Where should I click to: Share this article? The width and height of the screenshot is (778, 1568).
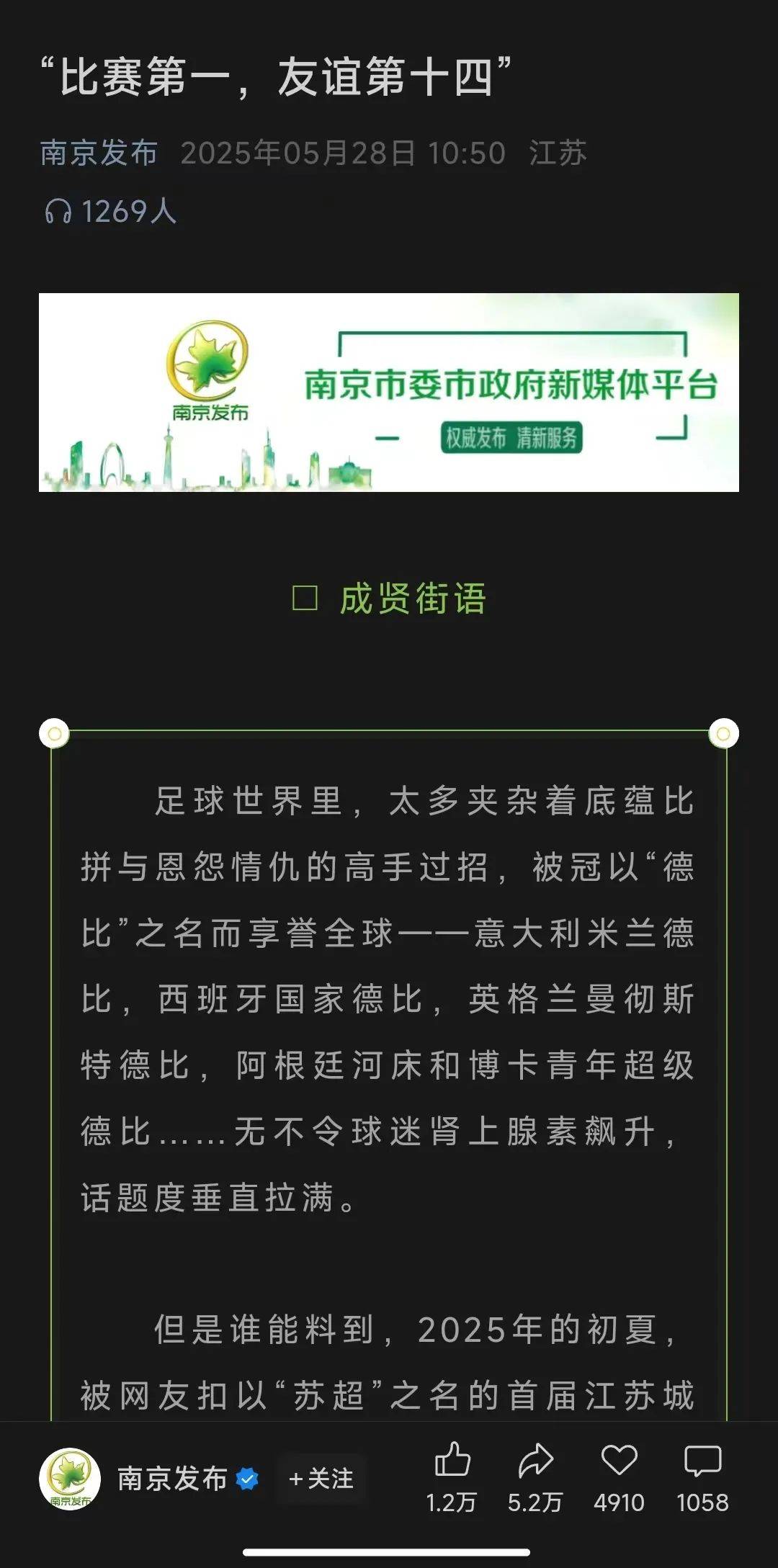pos(535,1461)
